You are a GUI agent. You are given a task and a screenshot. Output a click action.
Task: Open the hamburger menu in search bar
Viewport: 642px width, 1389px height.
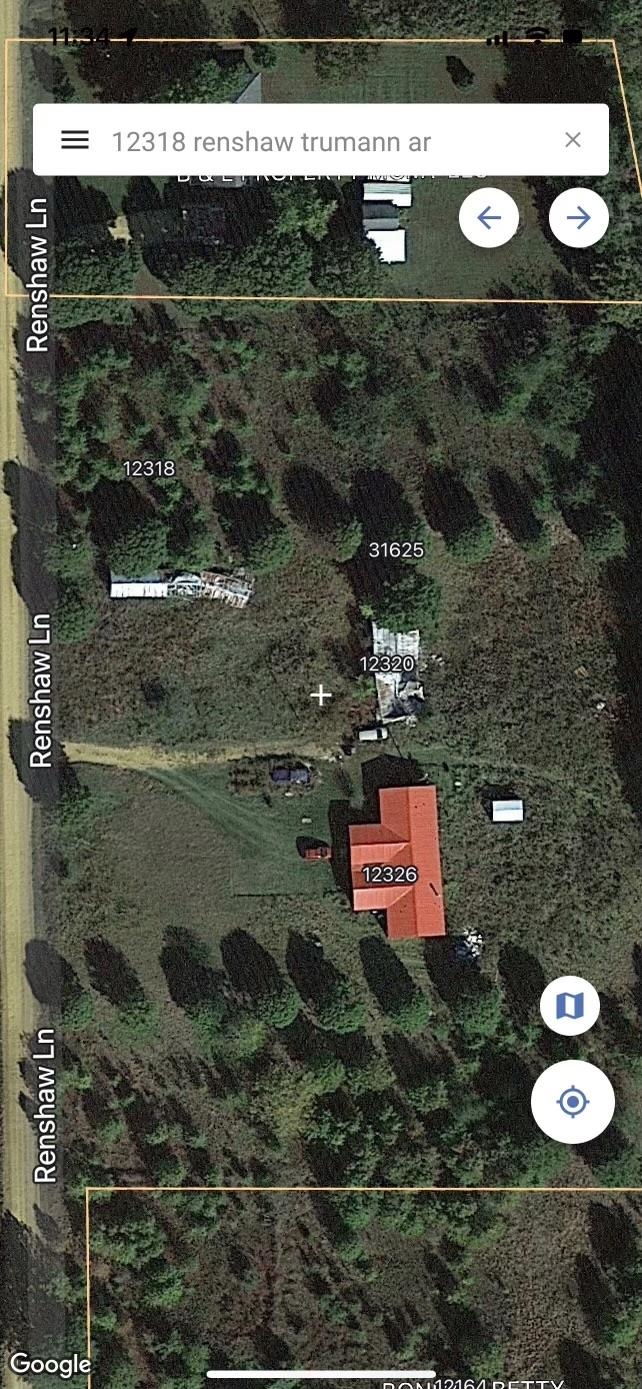(75, 140)
